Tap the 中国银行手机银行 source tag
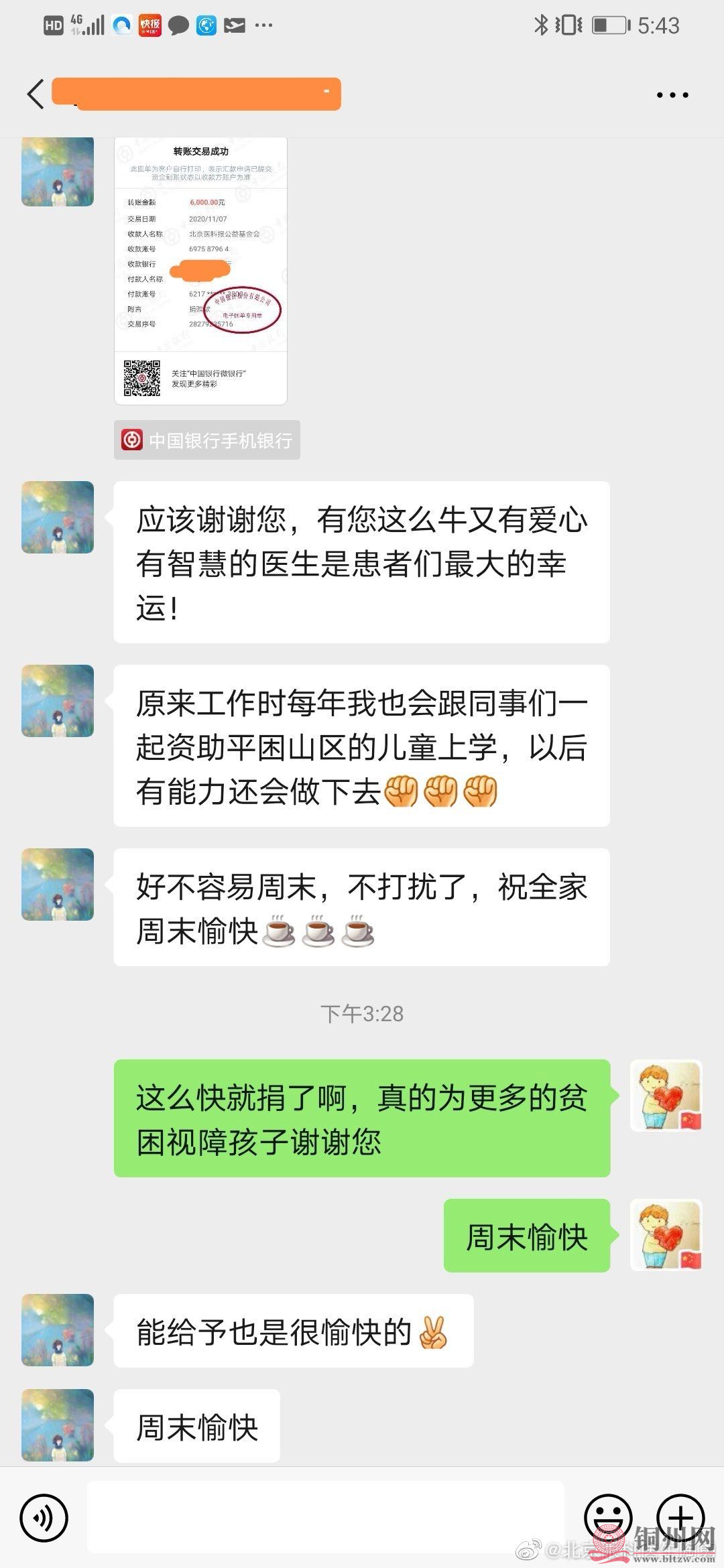The height and width of the screenshot is (1568, 724). tap(206, 440)
